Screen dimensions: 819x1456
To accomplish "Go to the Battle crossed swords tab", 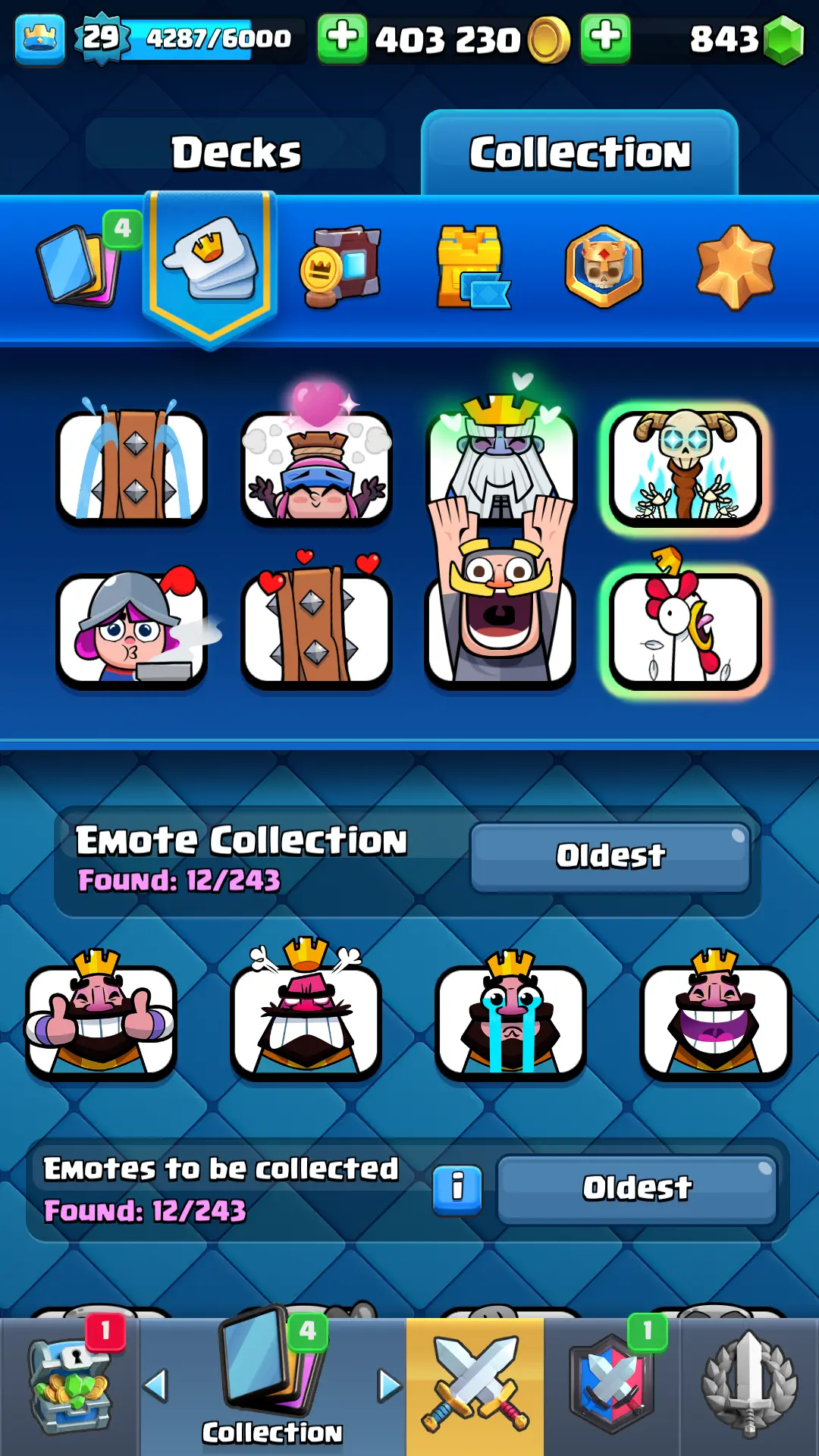I will (475, 1386).
